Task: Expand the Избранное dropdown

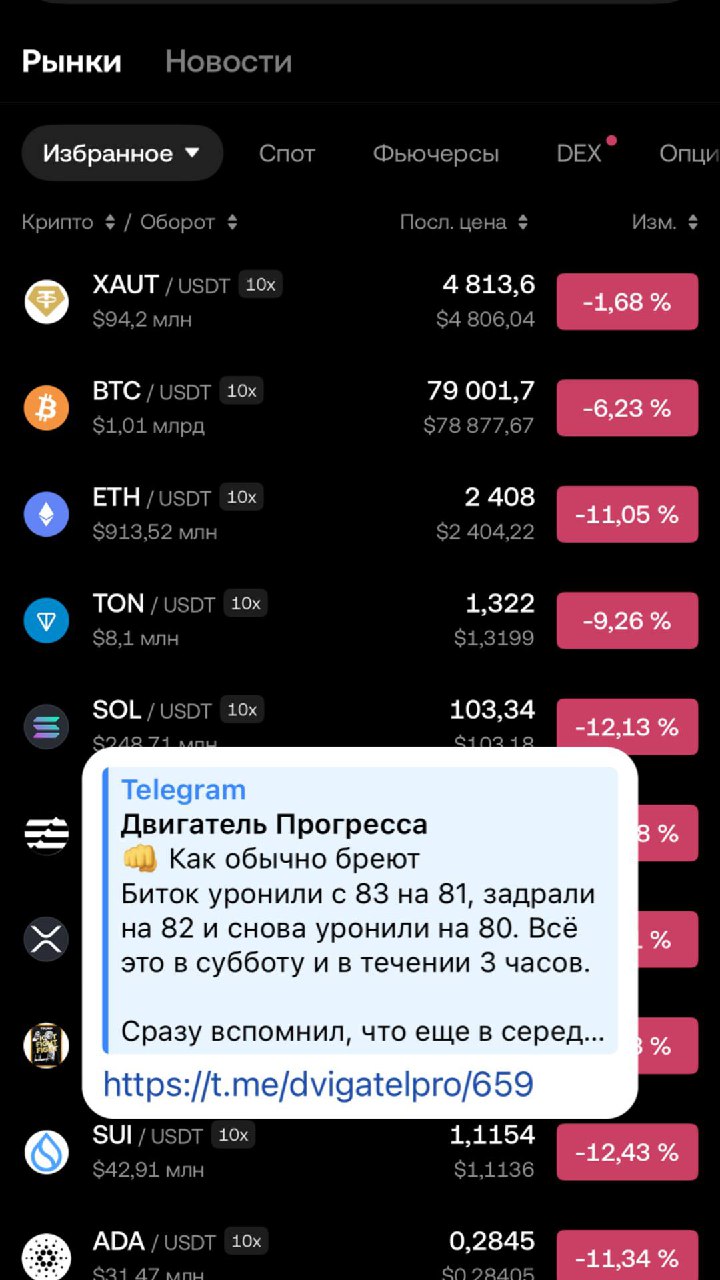Action: click(122, 153)
